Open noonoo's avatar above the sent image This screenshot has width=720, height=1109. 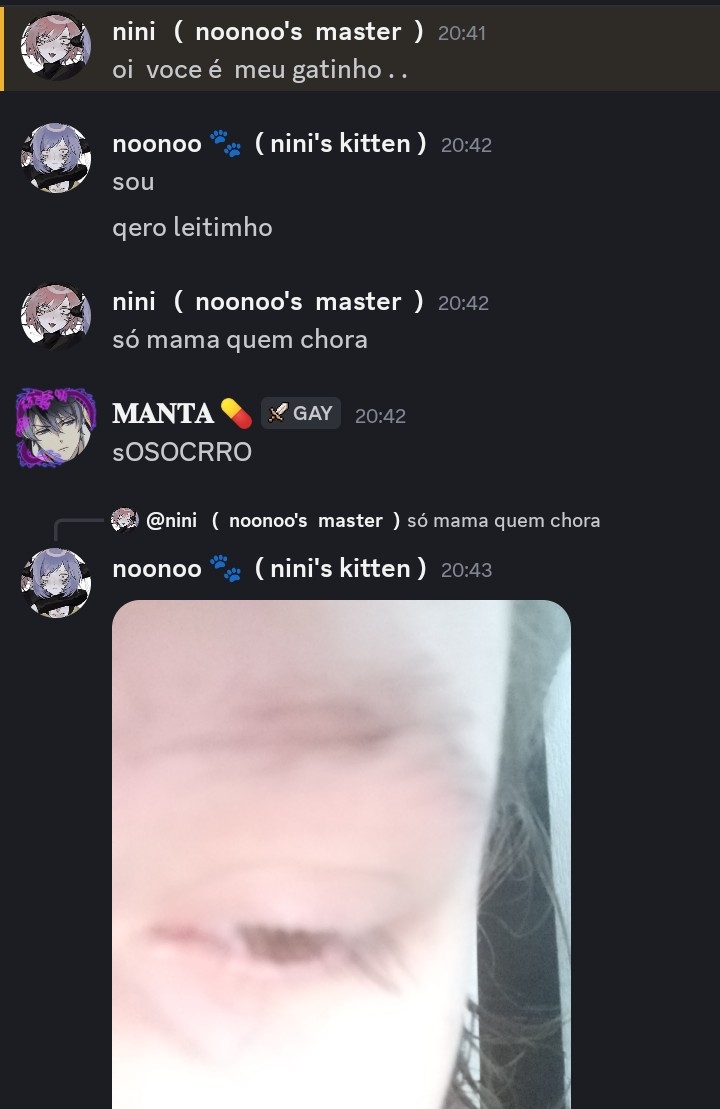coord(56,583)
